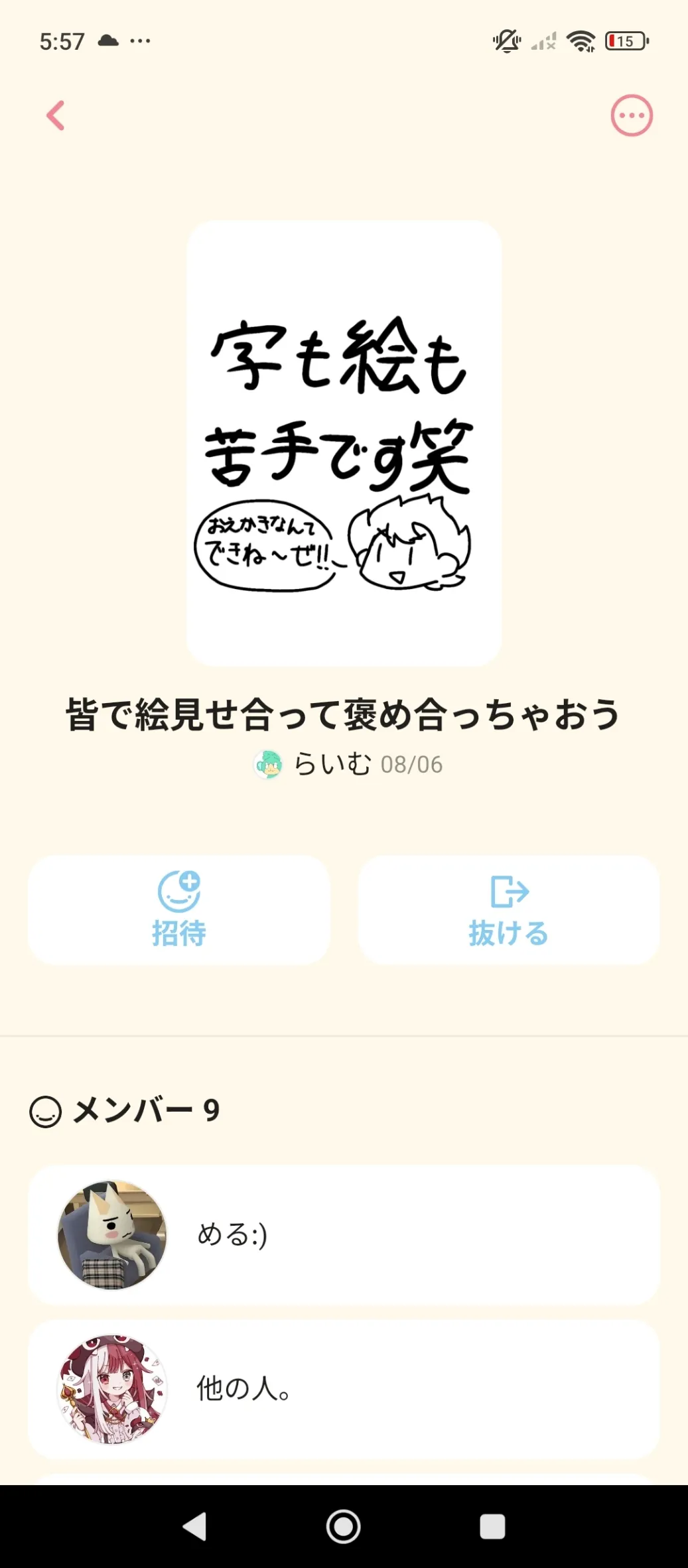Go to the system home screen

click(x=343, y=1526)
